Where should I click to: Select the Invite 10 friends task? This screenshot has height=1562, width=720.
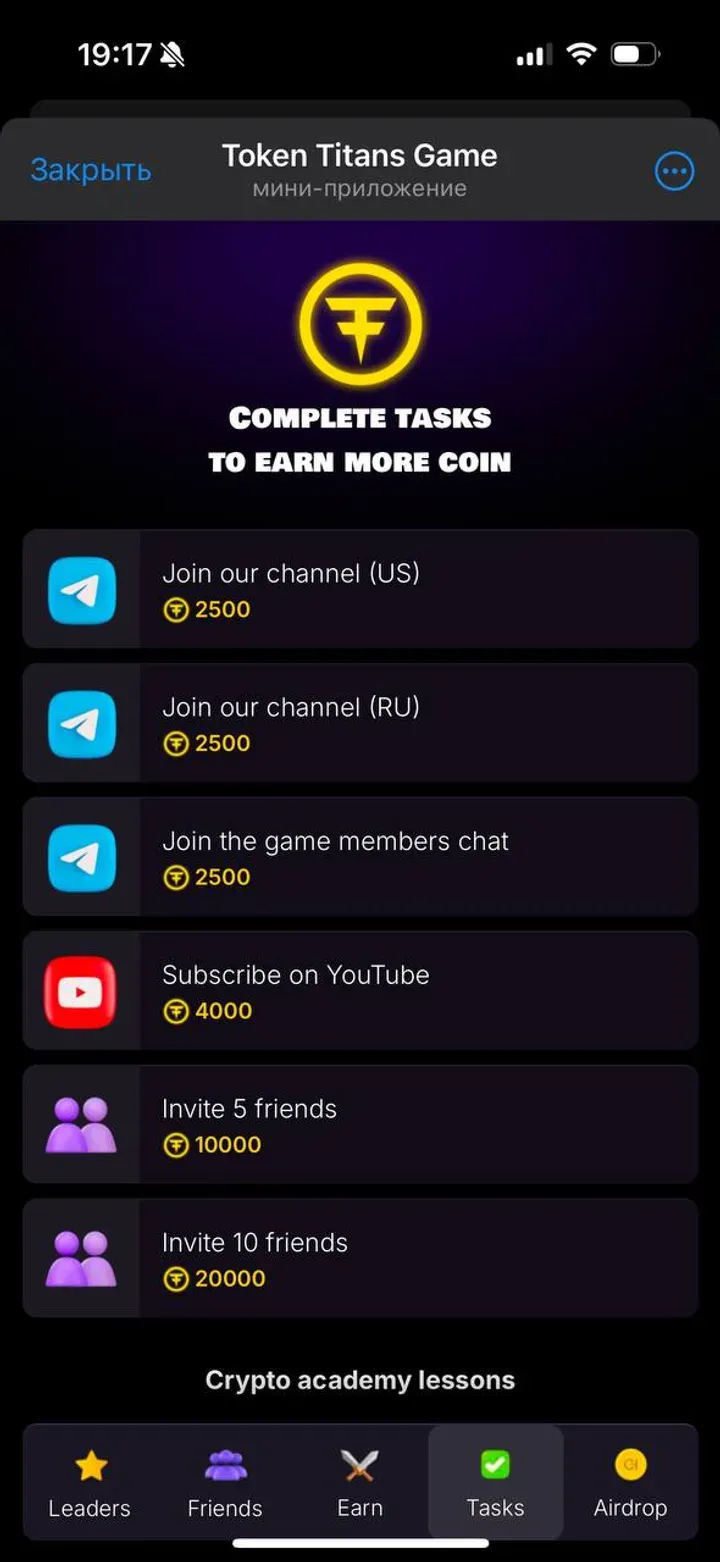(x=360, y=1259)
